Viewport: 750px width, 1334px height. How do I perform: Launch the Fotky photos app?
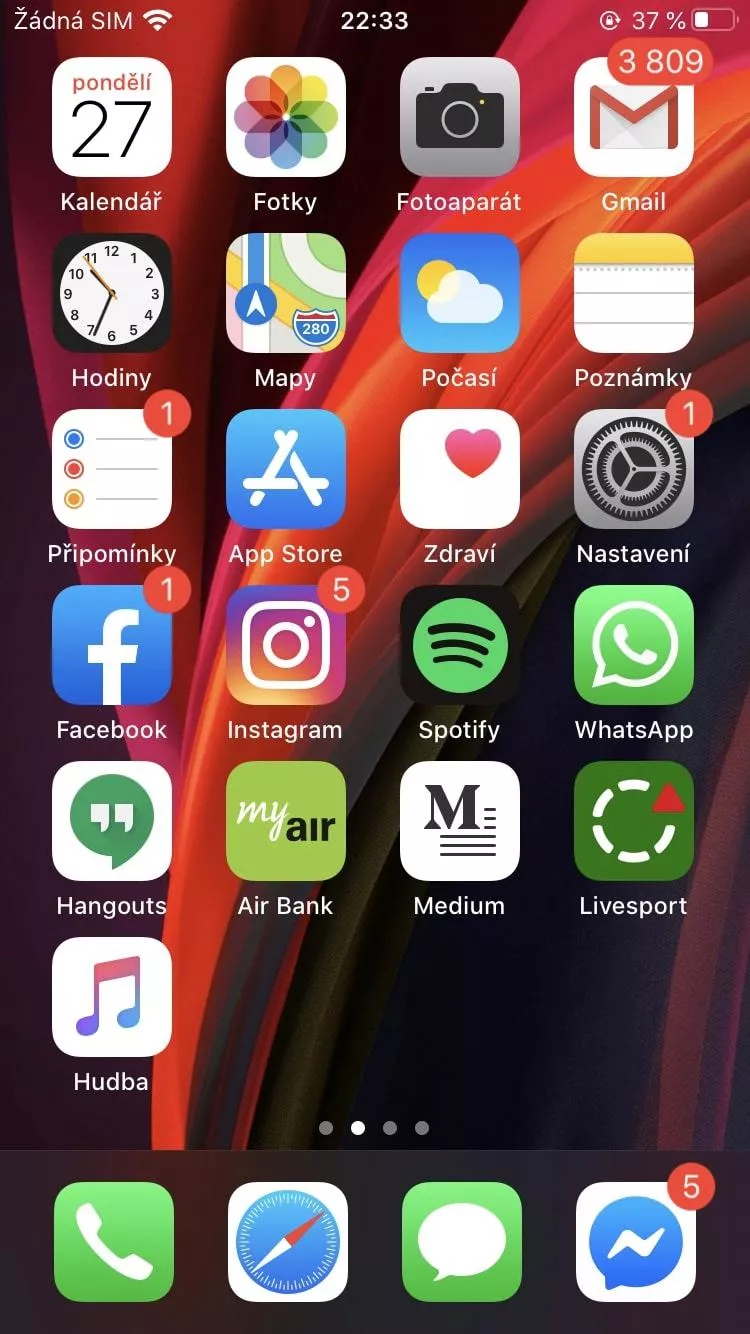286,117
